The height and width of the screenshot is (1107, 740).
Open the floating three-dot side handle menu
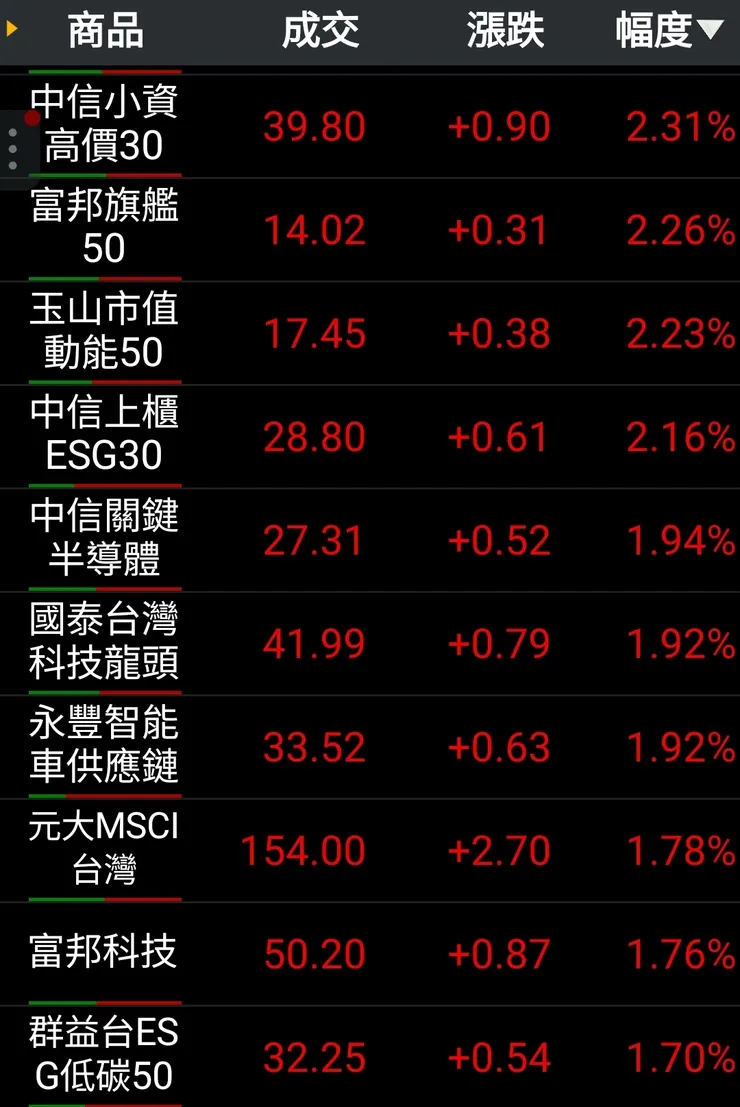tap(13, 148)
